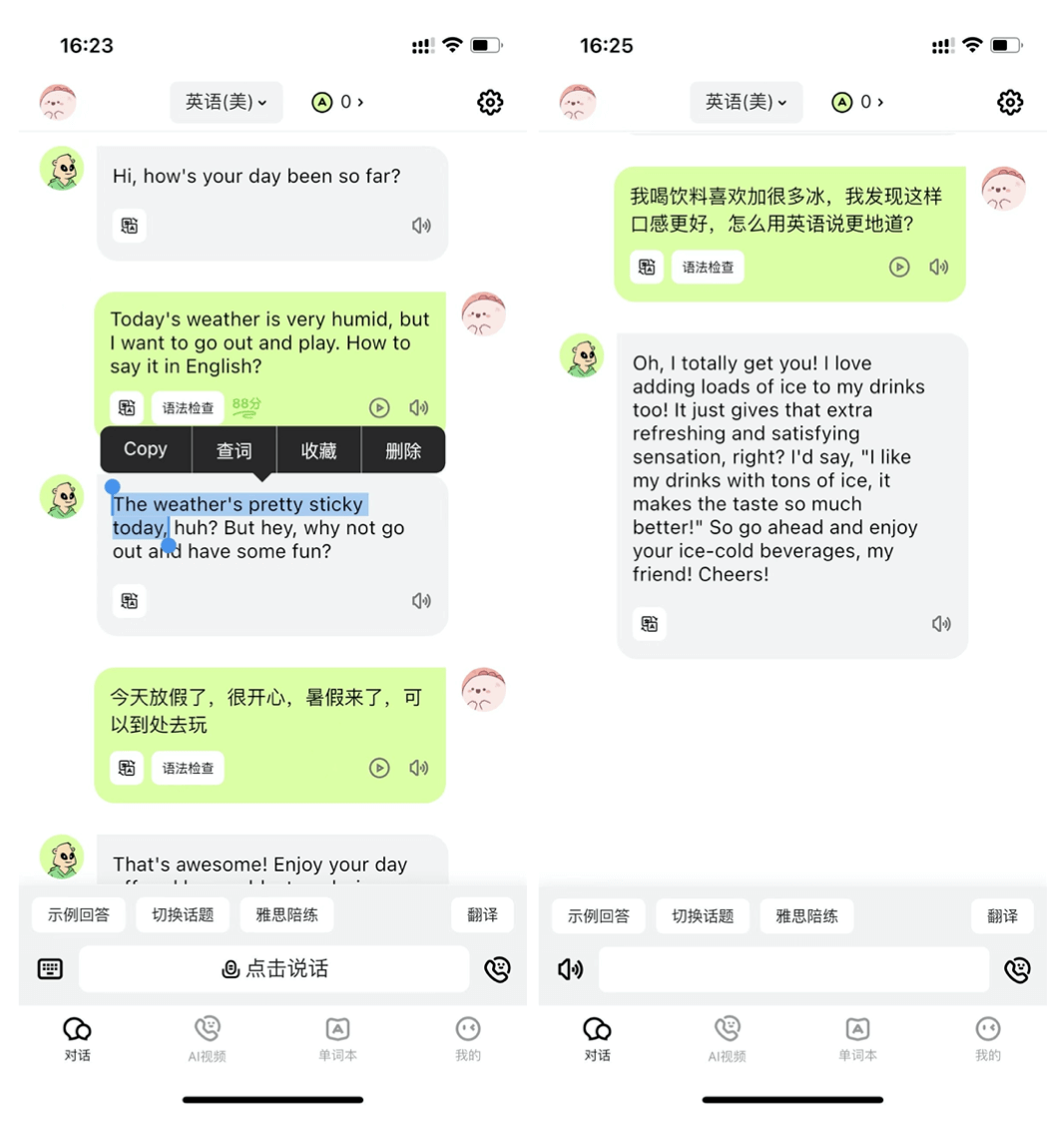This screenshot has height=1130, width=1064.
Task: Listen to "Hi, how's your day been so far?"
Action: pos(421,226)
